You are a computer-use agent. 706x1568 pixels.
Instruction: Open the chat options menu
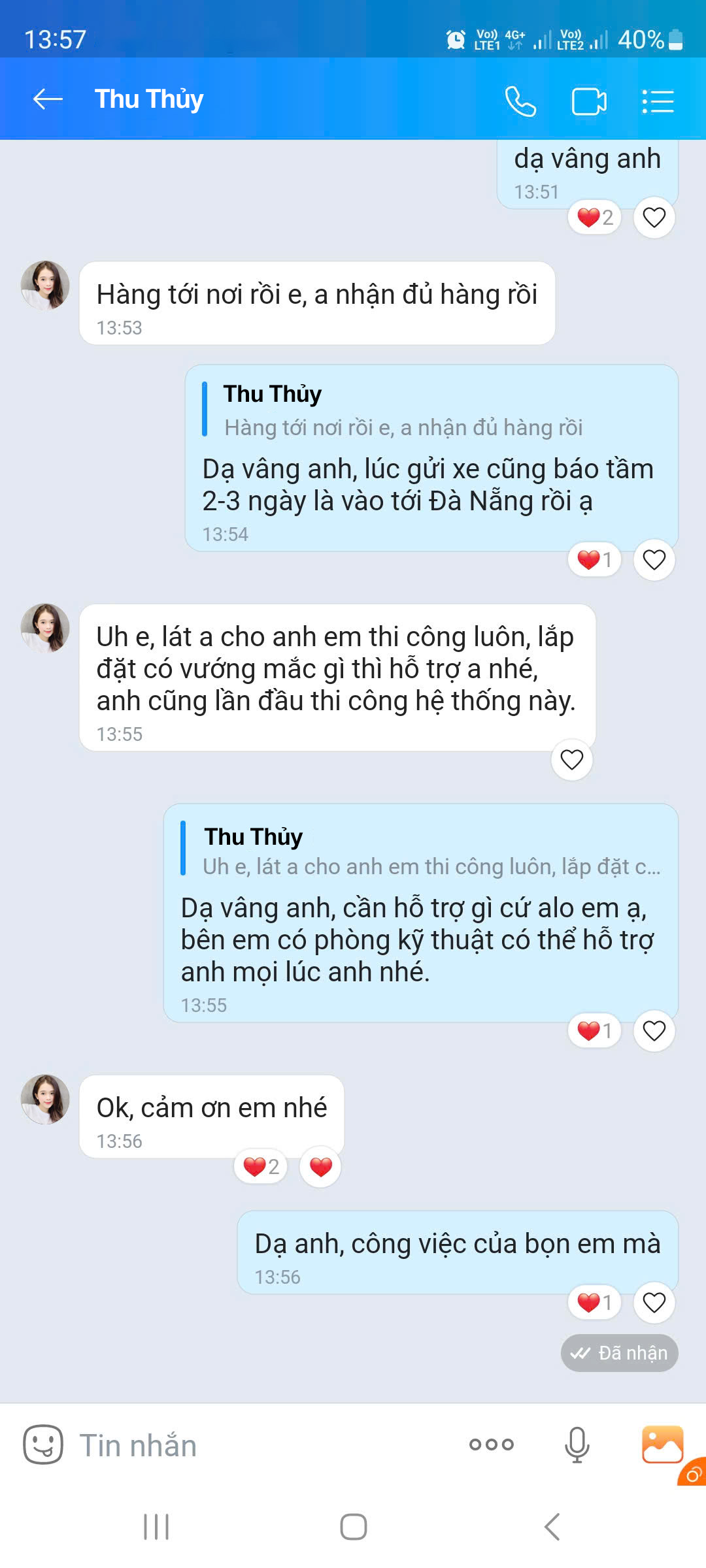tap(658, 101)
